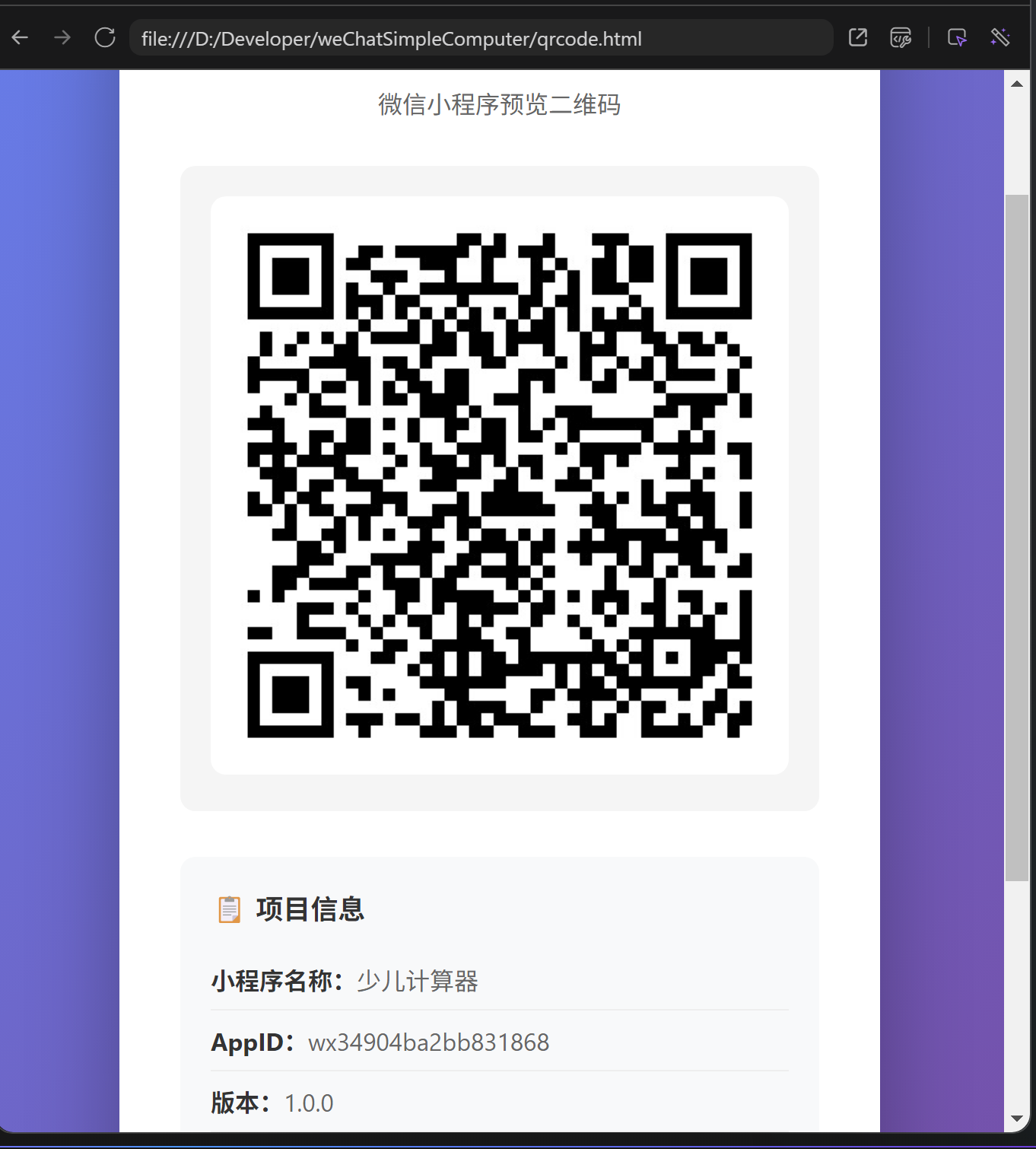Activate the element selector tool
1036x1149 pixels.
(957, 37)
